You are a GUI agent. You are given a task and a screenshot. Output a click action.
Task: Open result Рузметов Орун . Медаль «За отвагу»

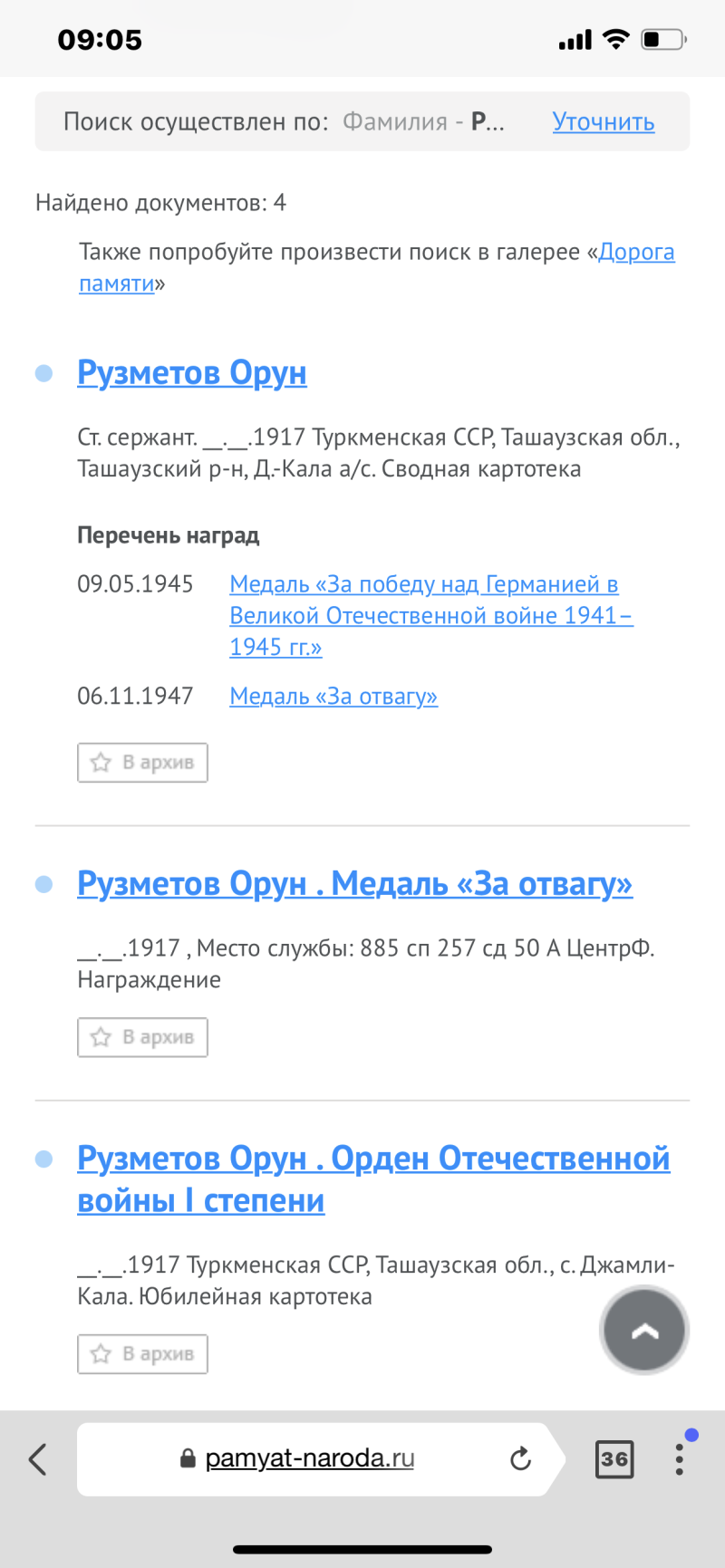354,884
